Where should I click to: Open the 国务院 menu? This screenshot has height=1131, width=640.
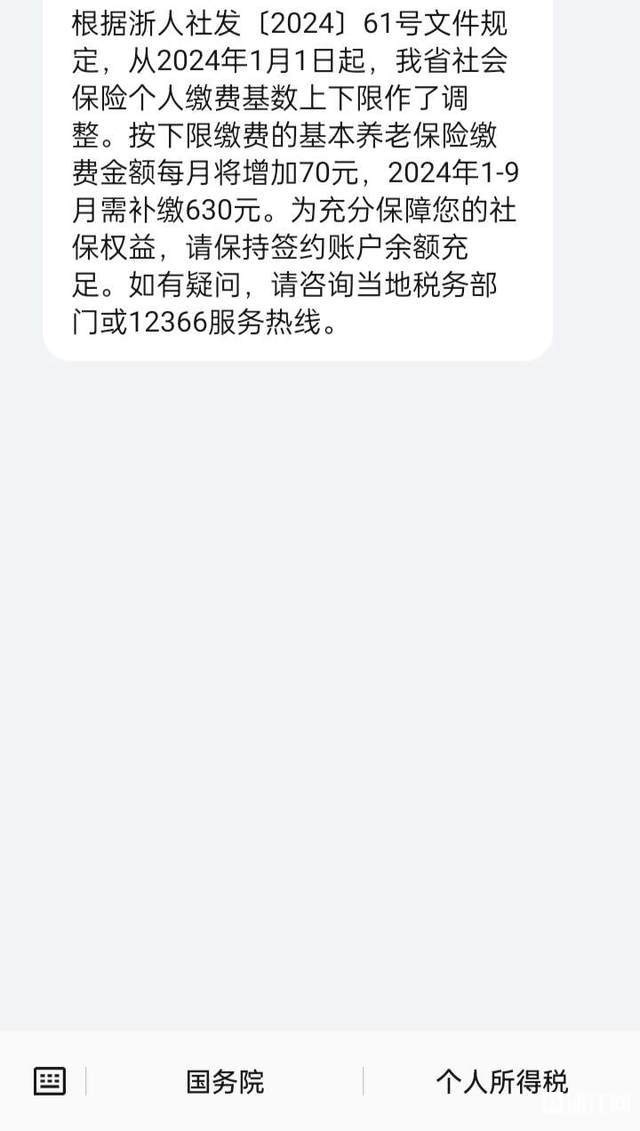(x=225, y=1081)
